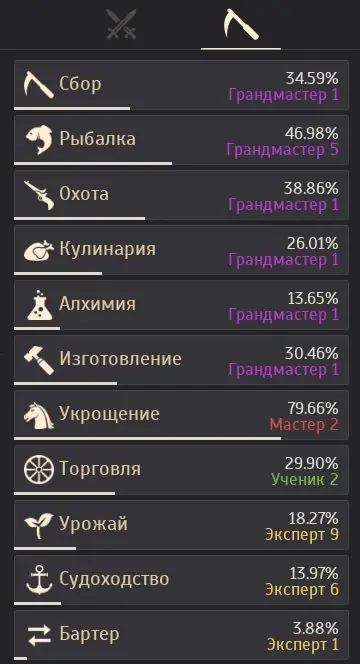Select the sickle life skills tab
Viewport: 360px width, 664px height.
(x=241, y=25)
